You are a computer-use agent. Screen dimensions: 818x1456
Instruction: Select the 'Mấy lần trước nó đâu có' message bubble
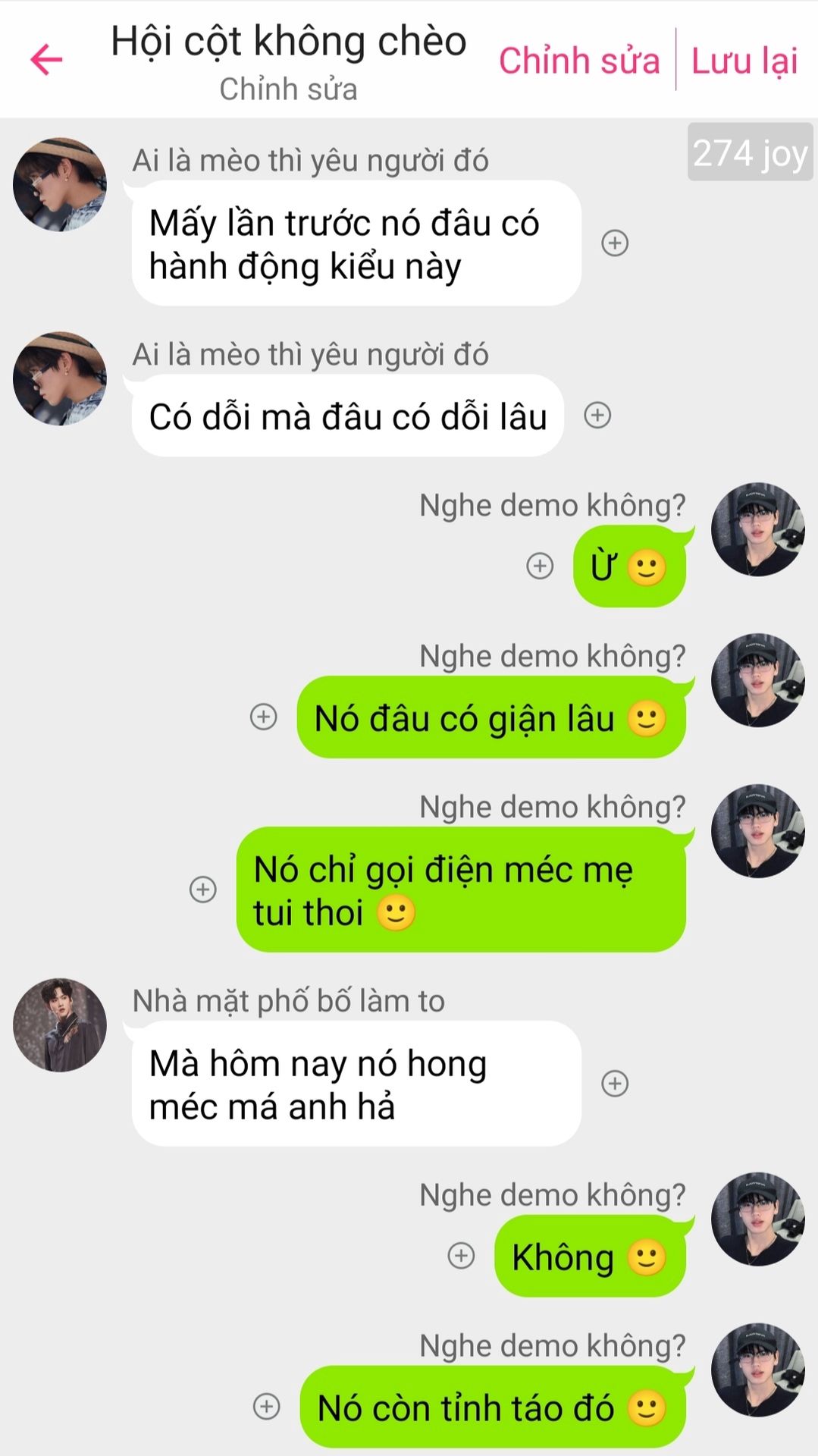pos(356,244)
